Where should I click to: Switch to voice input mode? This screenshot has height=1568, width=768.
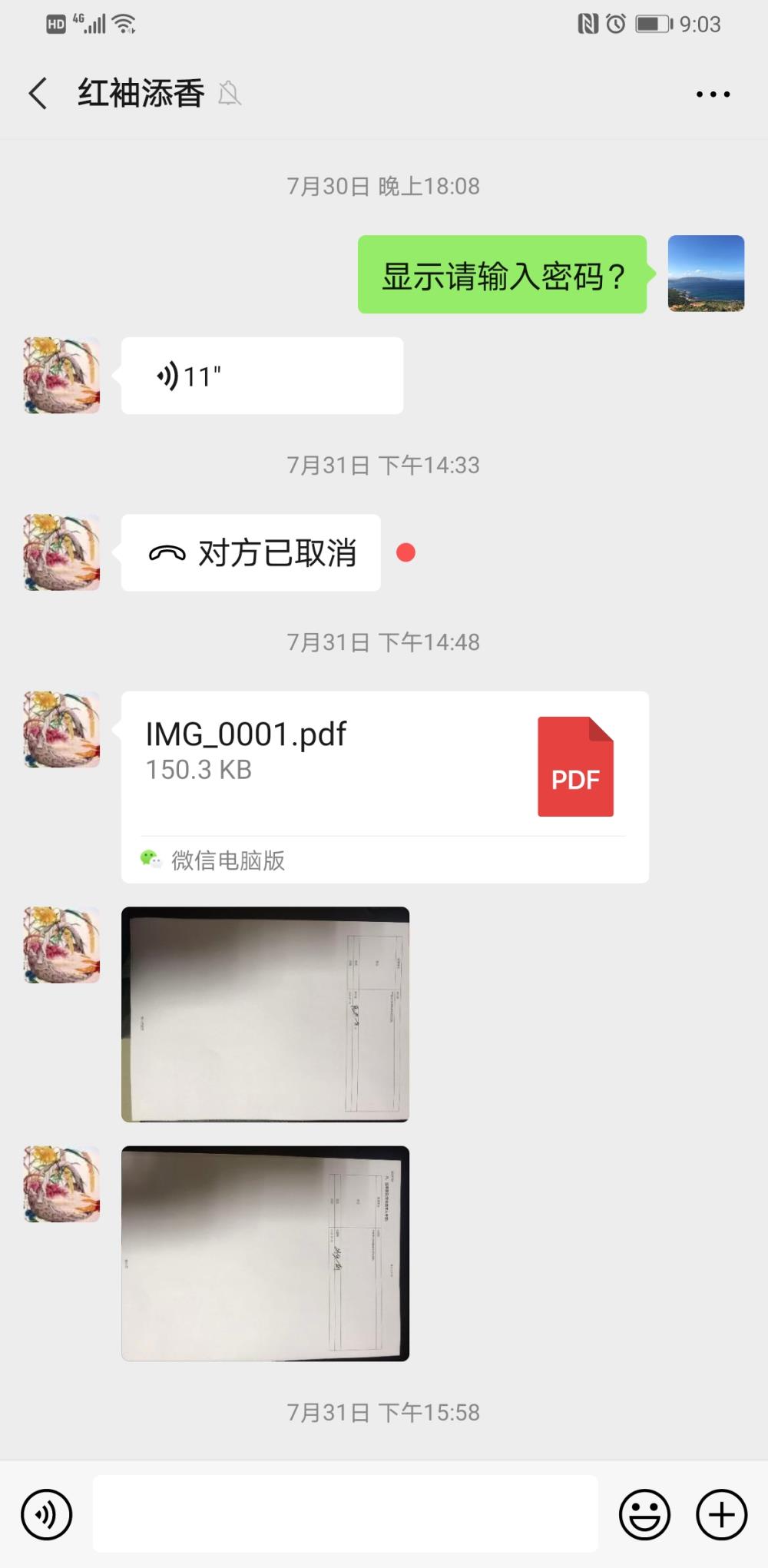[x=47, y=1514]
